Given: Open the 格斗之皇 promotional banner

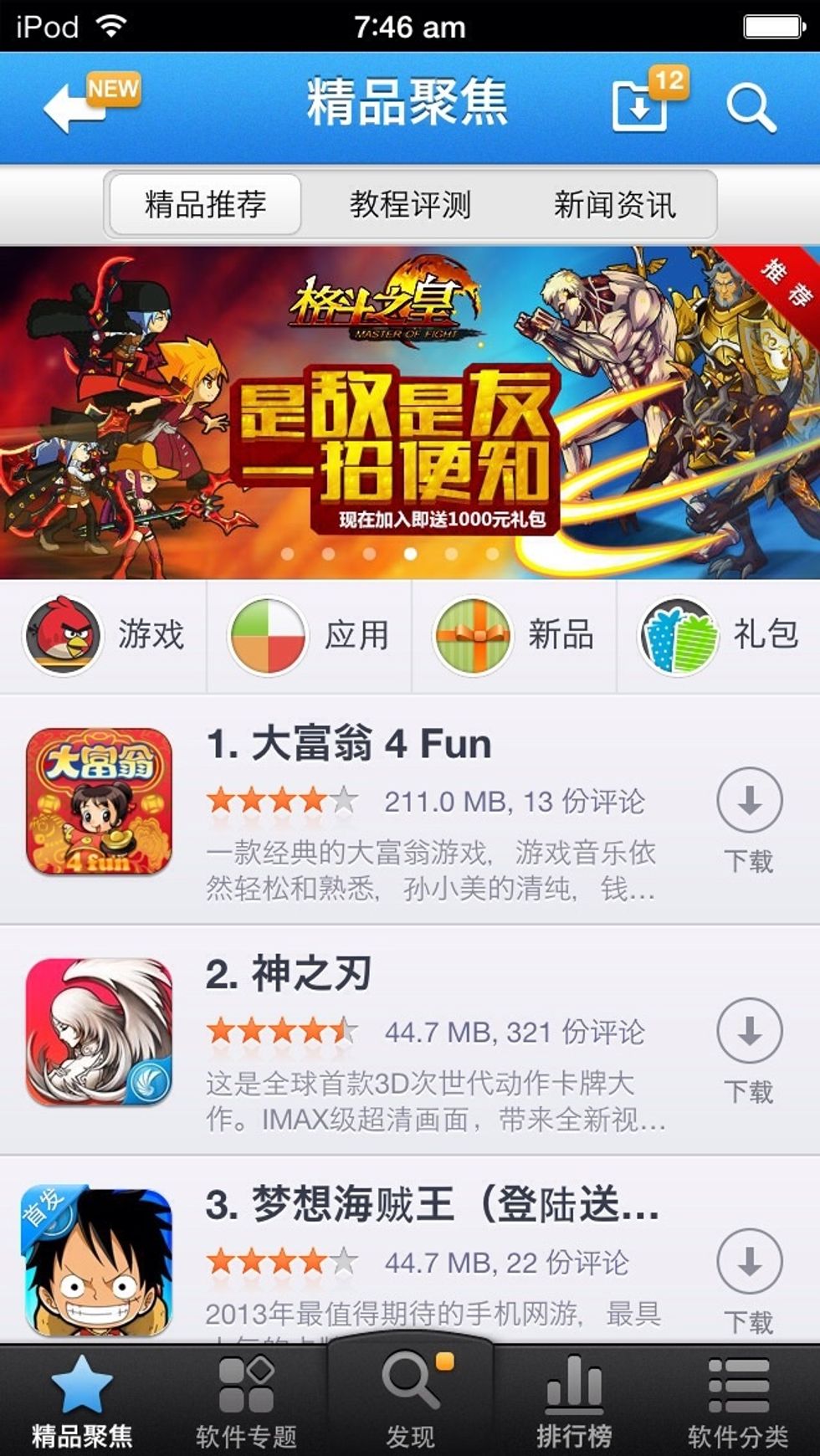Looking at the screenshot, I should click(410, 412).
